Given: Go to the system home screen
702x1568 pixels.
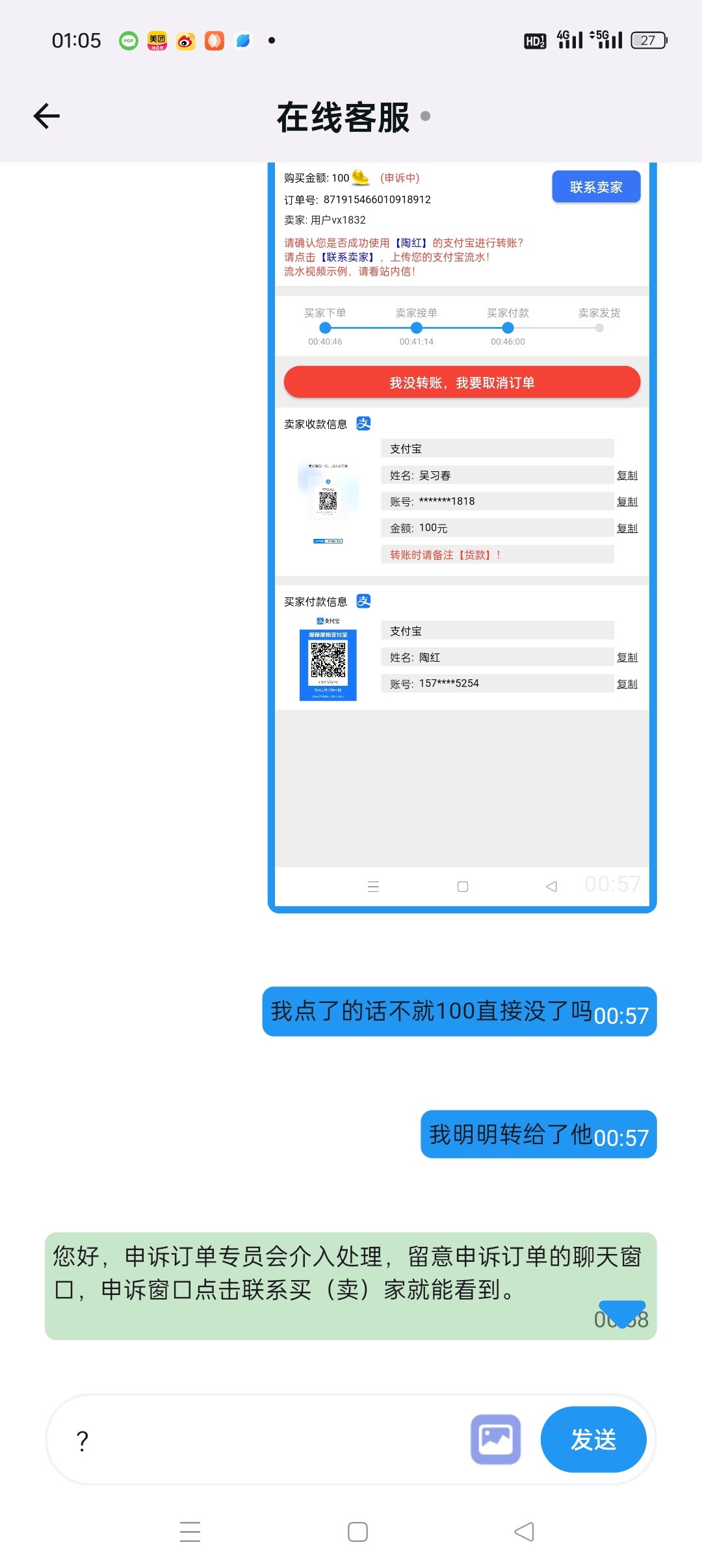Looking at the screenshot, I should tap(357, 1532).
